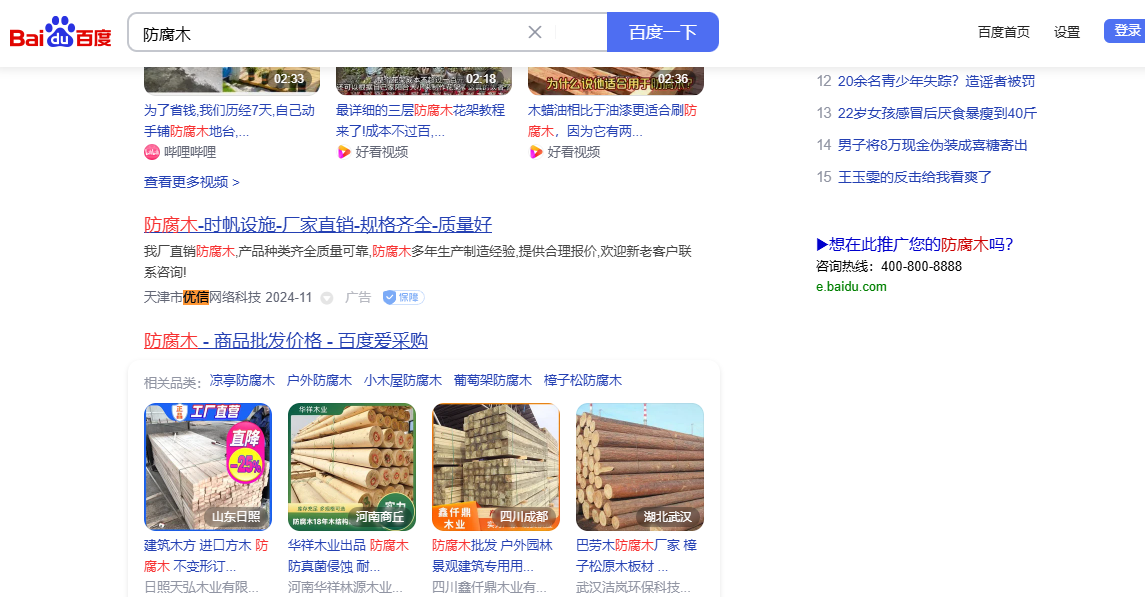This screenshot has height=612, width=1145.
Task: Open 设置 in the top bar
Action: click(1067, 32)
